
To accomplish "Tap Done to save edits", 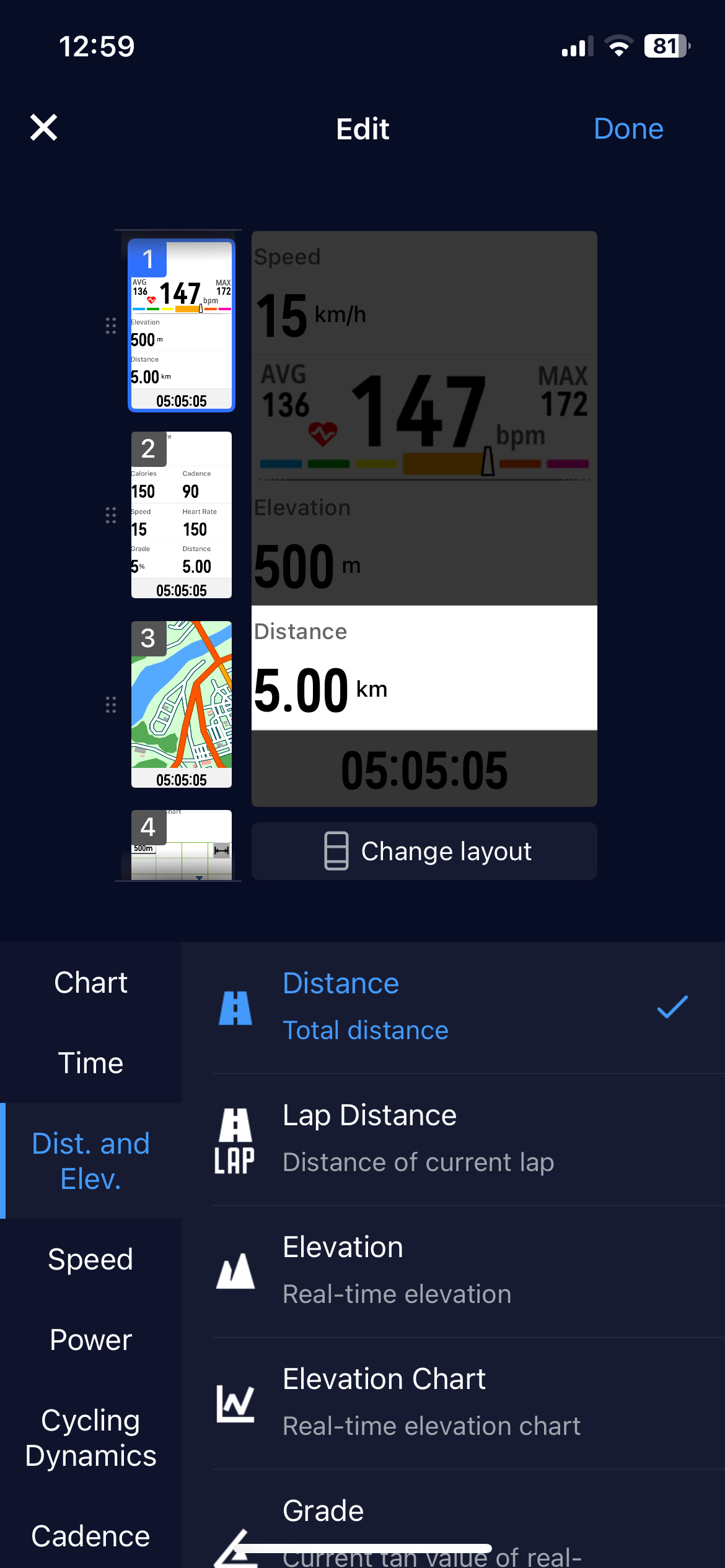I will pos(628,129).
